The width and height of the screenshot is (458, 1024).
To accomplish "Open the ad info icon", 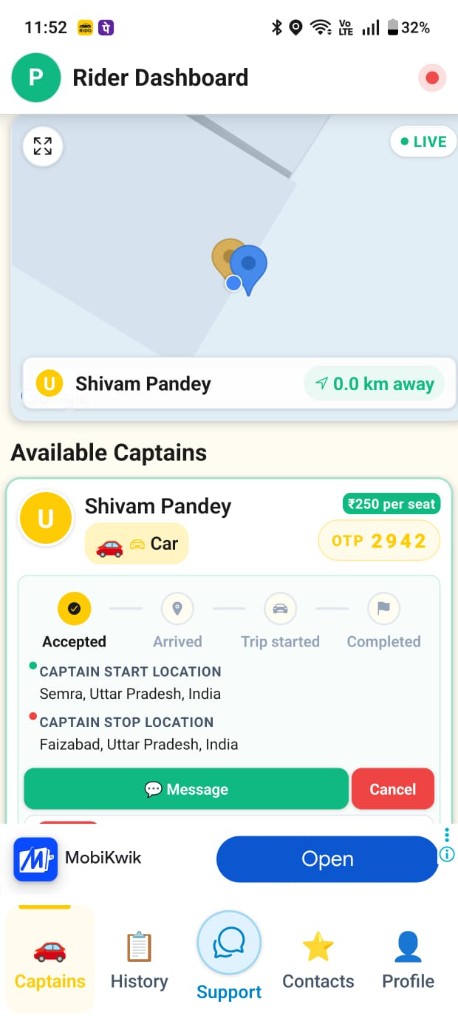I will coord(447,854).
